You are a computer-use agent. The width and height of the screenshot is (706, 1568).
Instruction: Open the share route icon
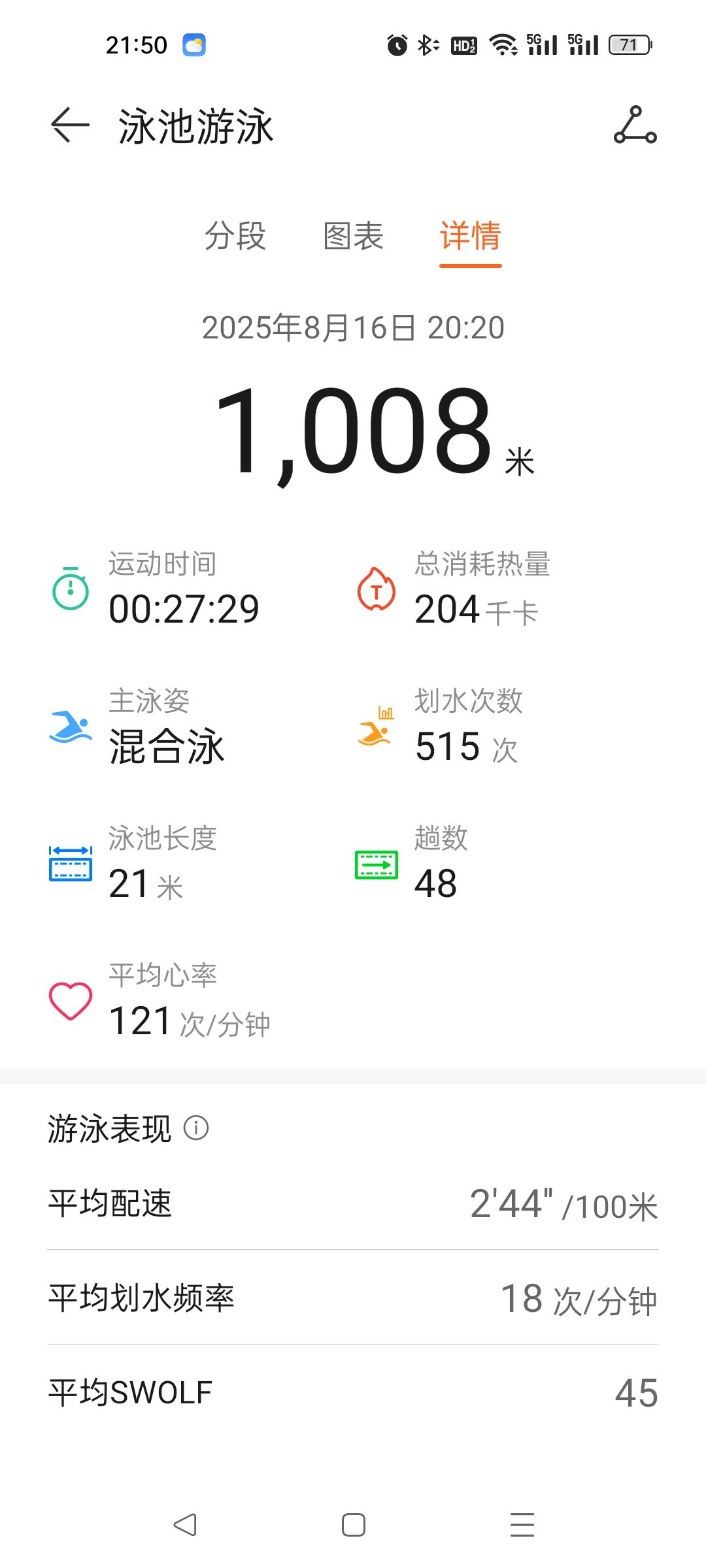pos(635,125)
